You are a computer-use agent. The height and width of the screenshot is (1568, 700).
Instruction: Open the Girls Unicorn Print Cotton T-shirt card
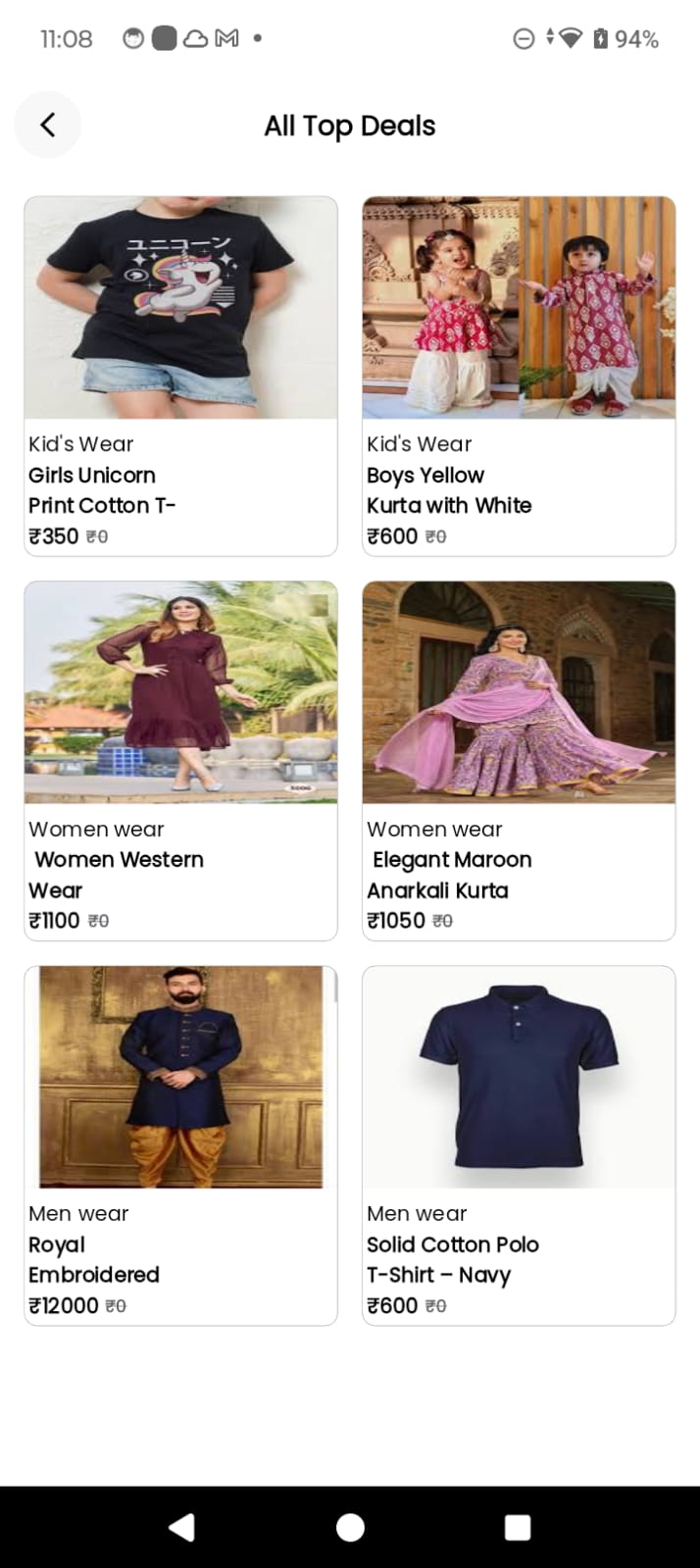coord(180,376)
